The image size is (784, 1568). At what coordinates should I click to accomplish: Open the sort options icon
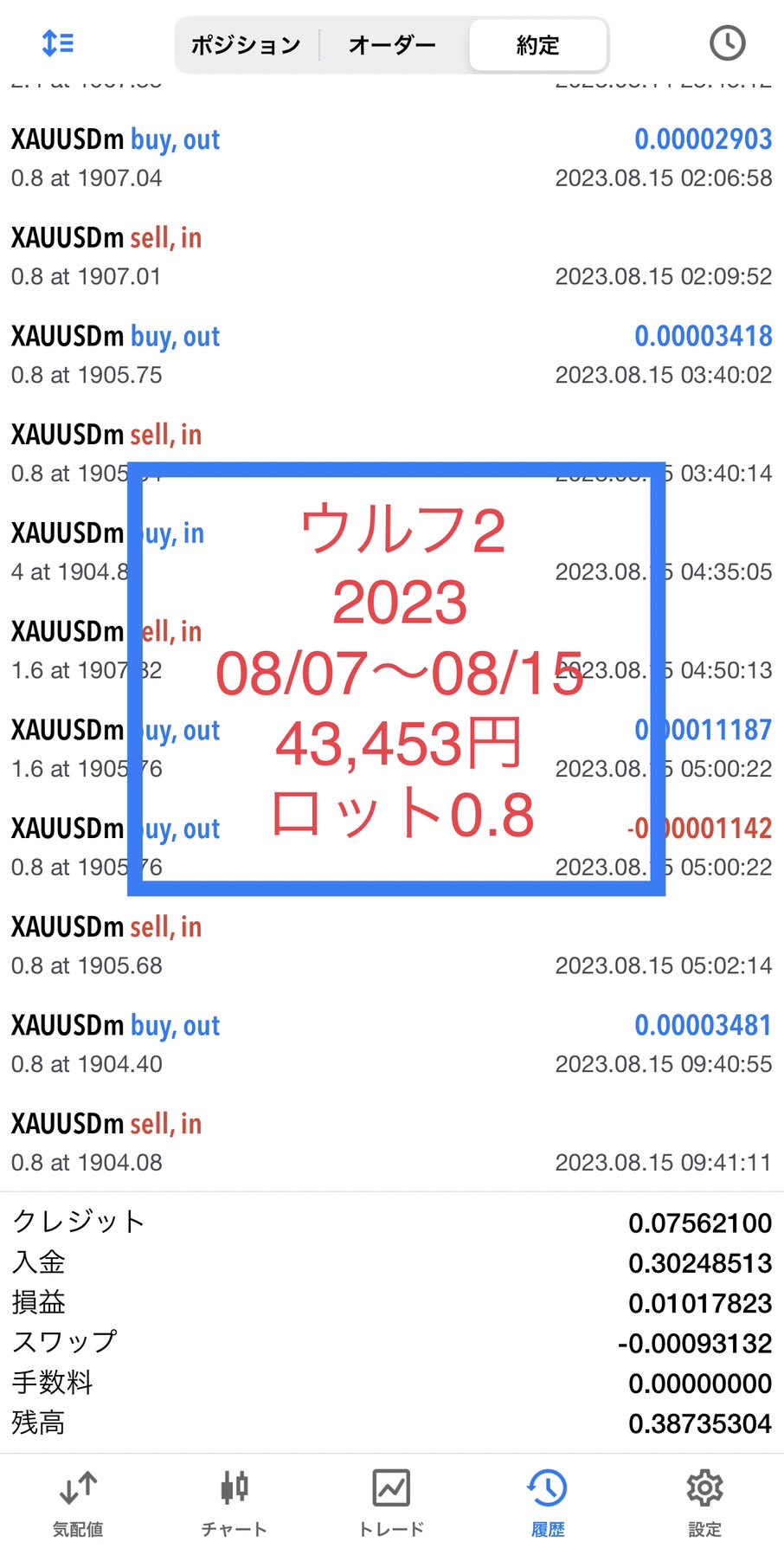[x=58, y=42]
